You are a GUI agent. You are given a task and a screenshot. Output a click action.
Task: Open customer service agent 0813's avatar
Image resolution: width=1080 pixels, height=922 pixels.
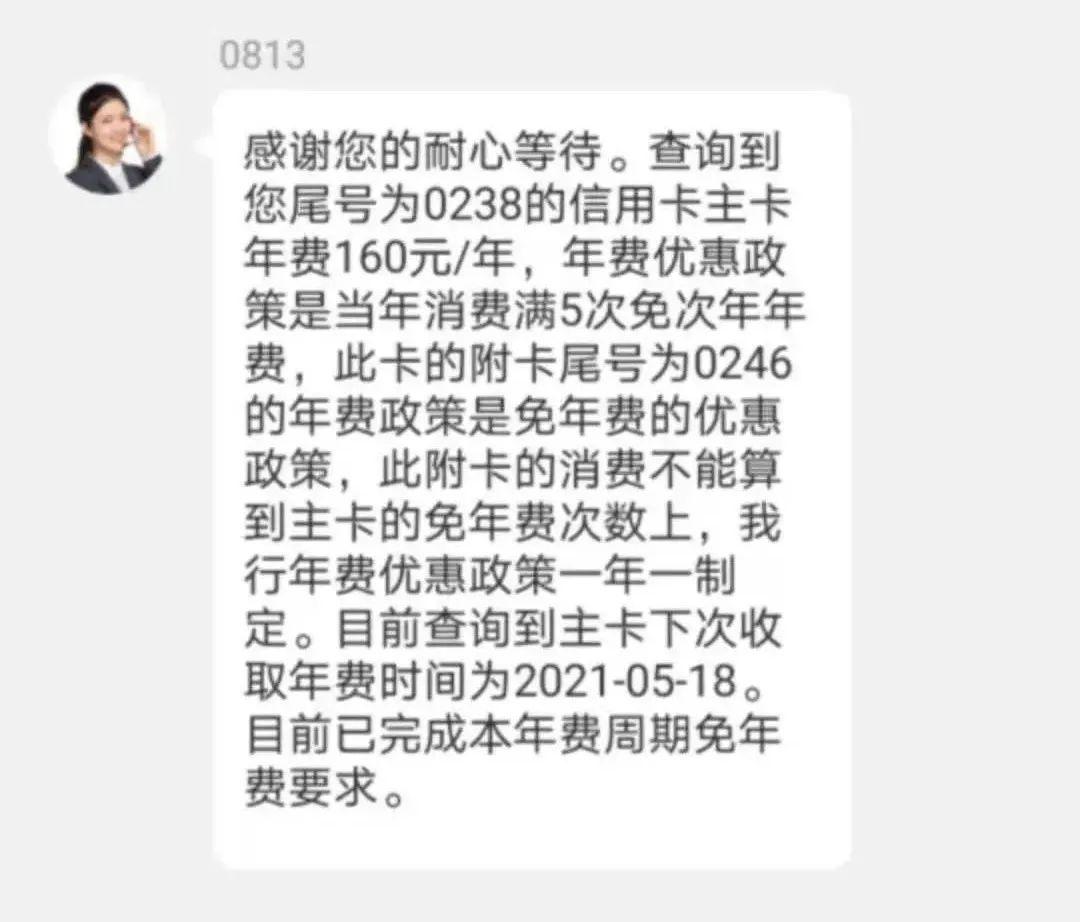pos(107,135)
